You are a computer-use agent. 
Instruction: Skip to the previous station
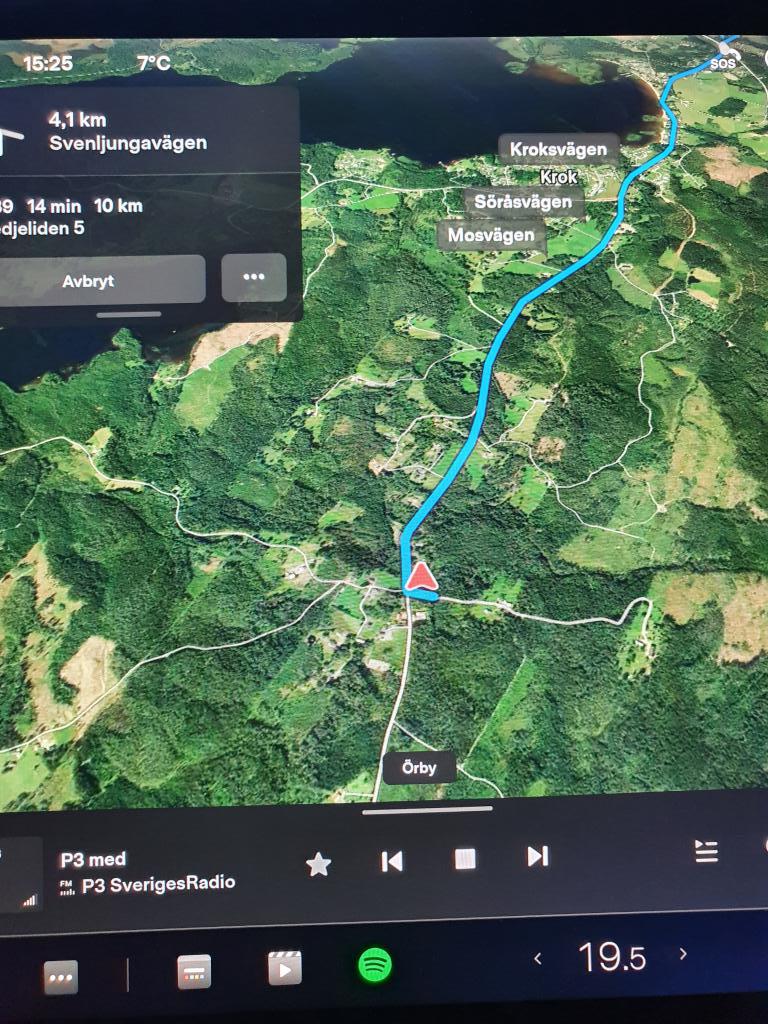coord(392,861)
